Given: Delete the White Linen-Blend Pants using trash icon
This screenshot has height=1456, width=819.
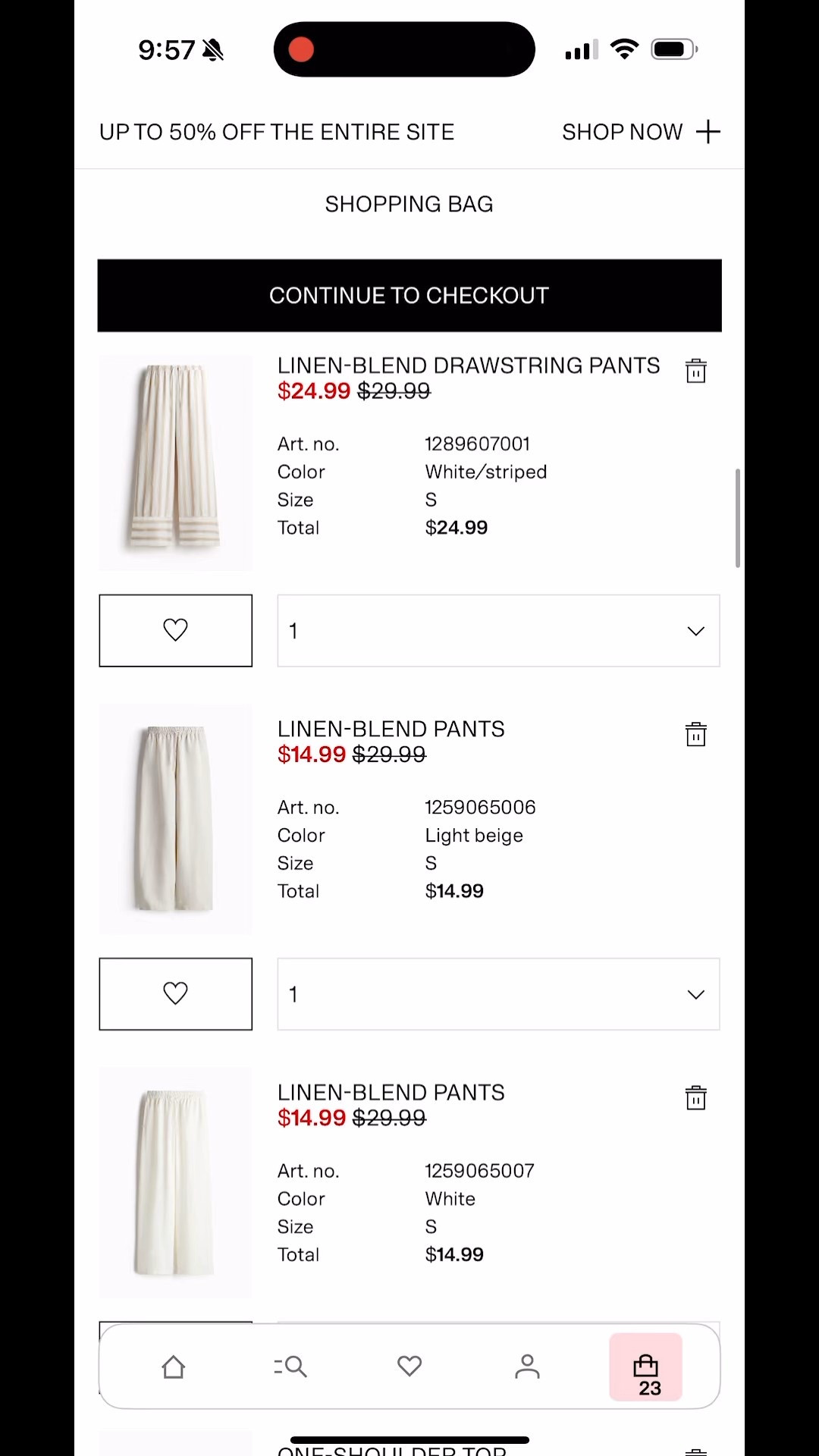Looking at the screenshot, I should pyautogui.click(x=695, y=1097).
